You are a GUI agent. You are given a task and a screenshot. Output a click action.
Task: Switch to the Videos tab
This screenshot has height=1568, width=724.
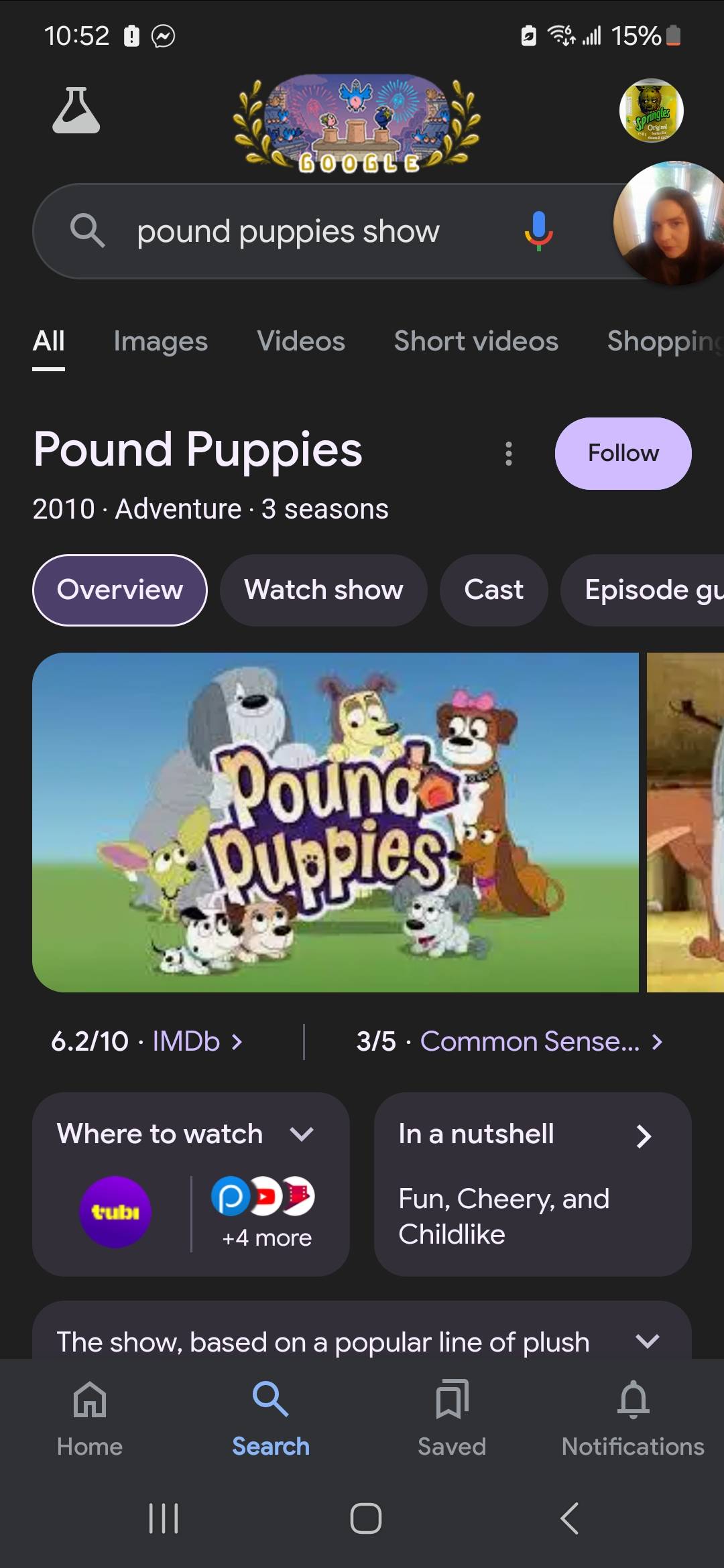[x=301, y=342]
